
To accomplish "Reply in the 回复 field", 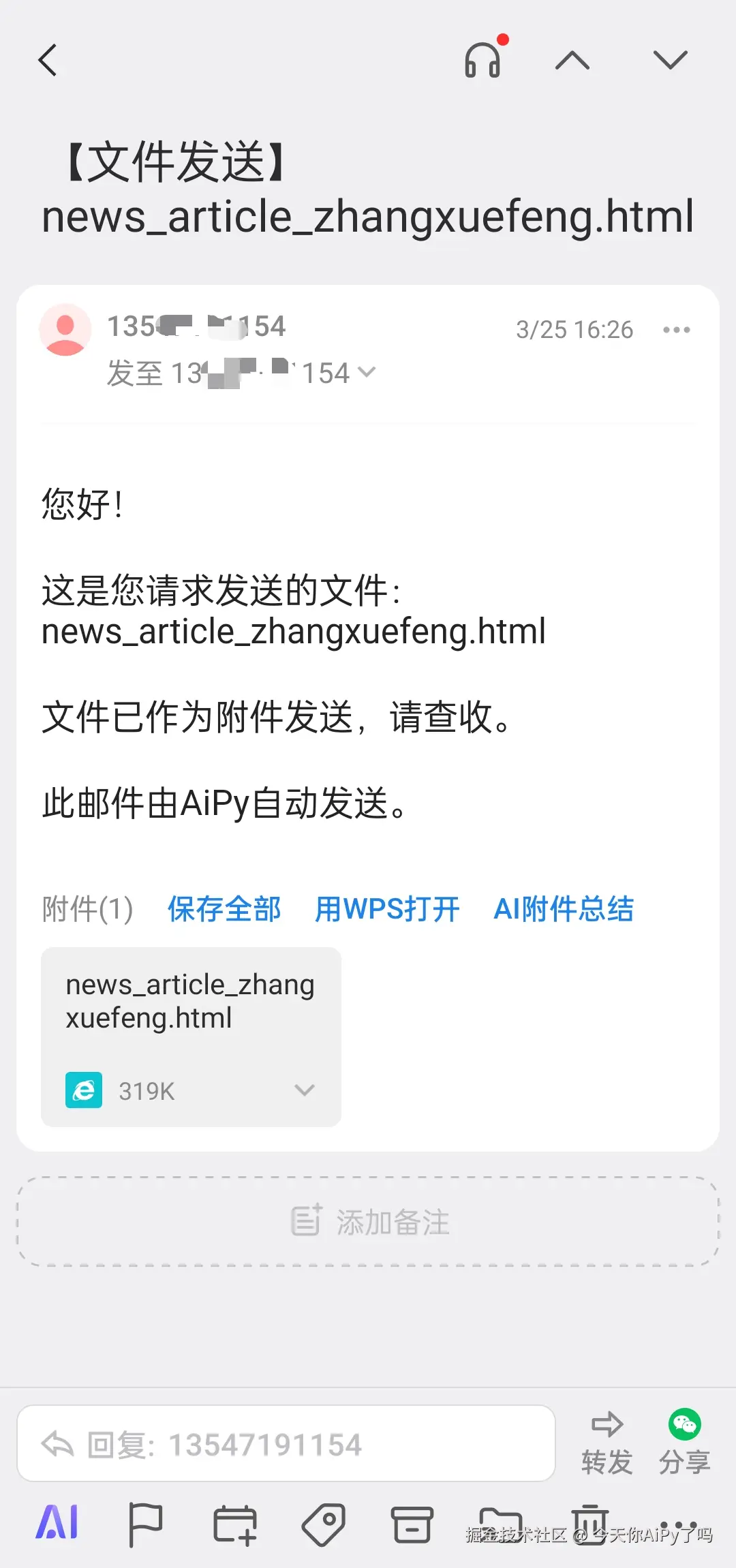I will [286, 1443].
